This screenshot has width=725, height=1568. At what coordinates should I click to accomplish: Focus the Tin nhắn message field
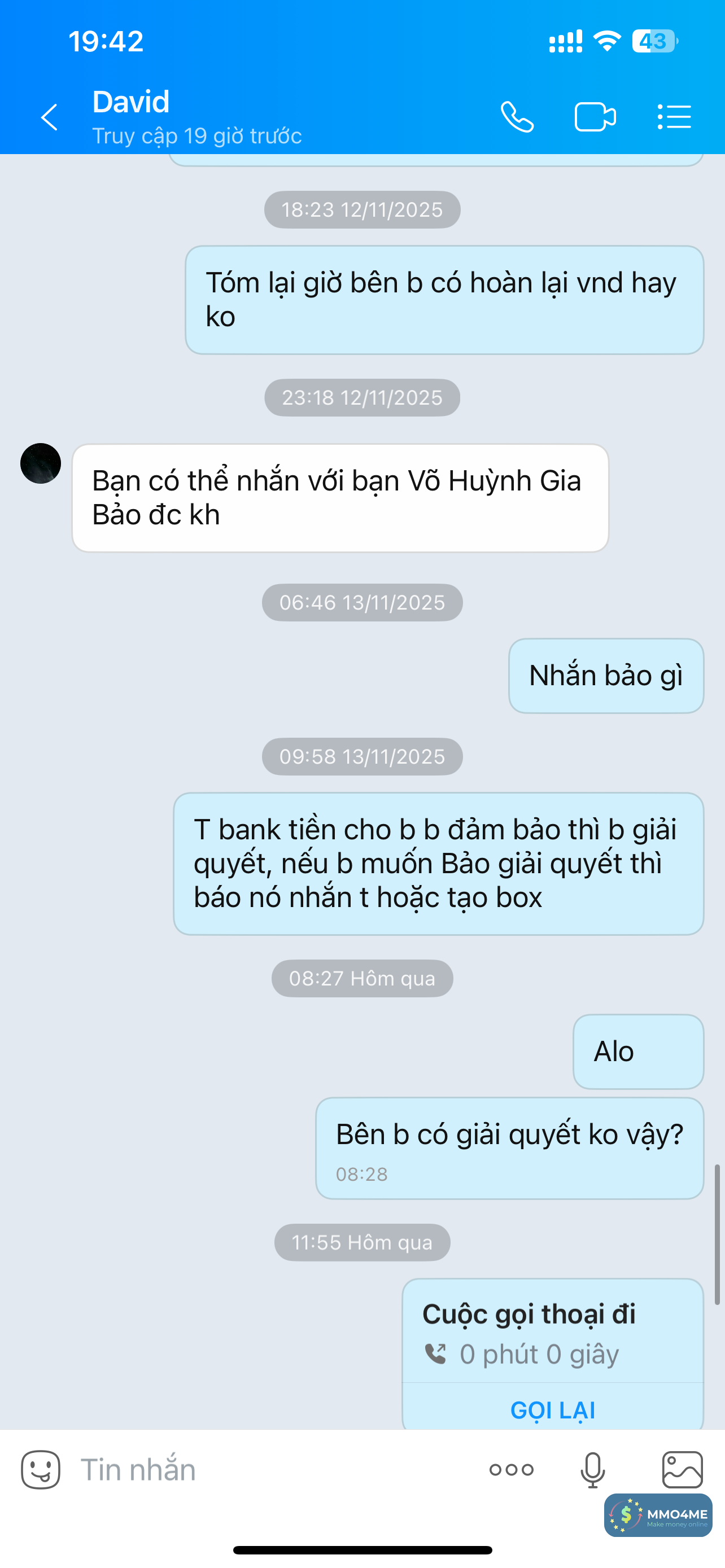274,1470
